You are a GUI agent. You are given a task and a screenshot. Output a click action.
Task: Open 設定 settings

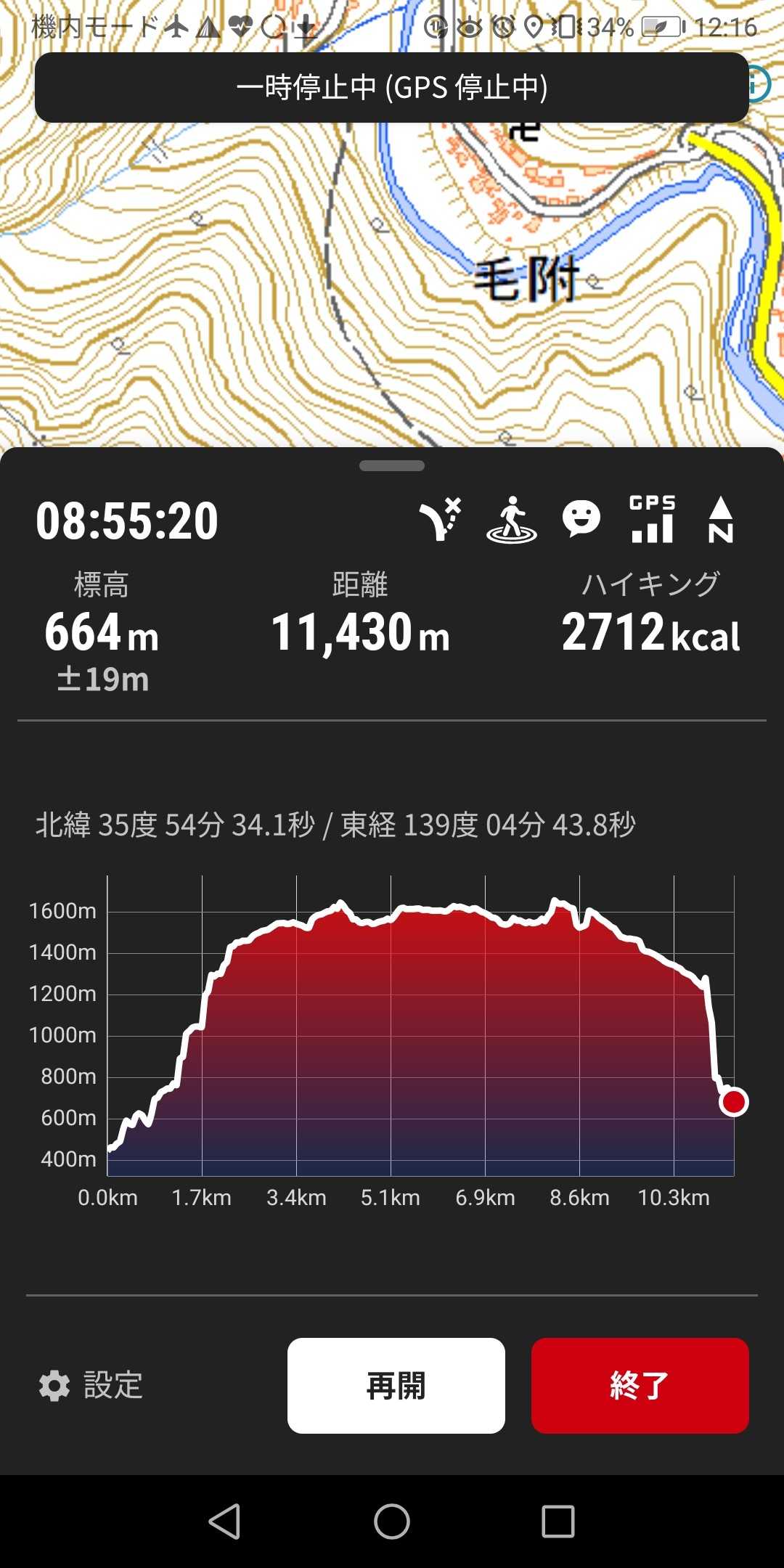(91, 1385)
